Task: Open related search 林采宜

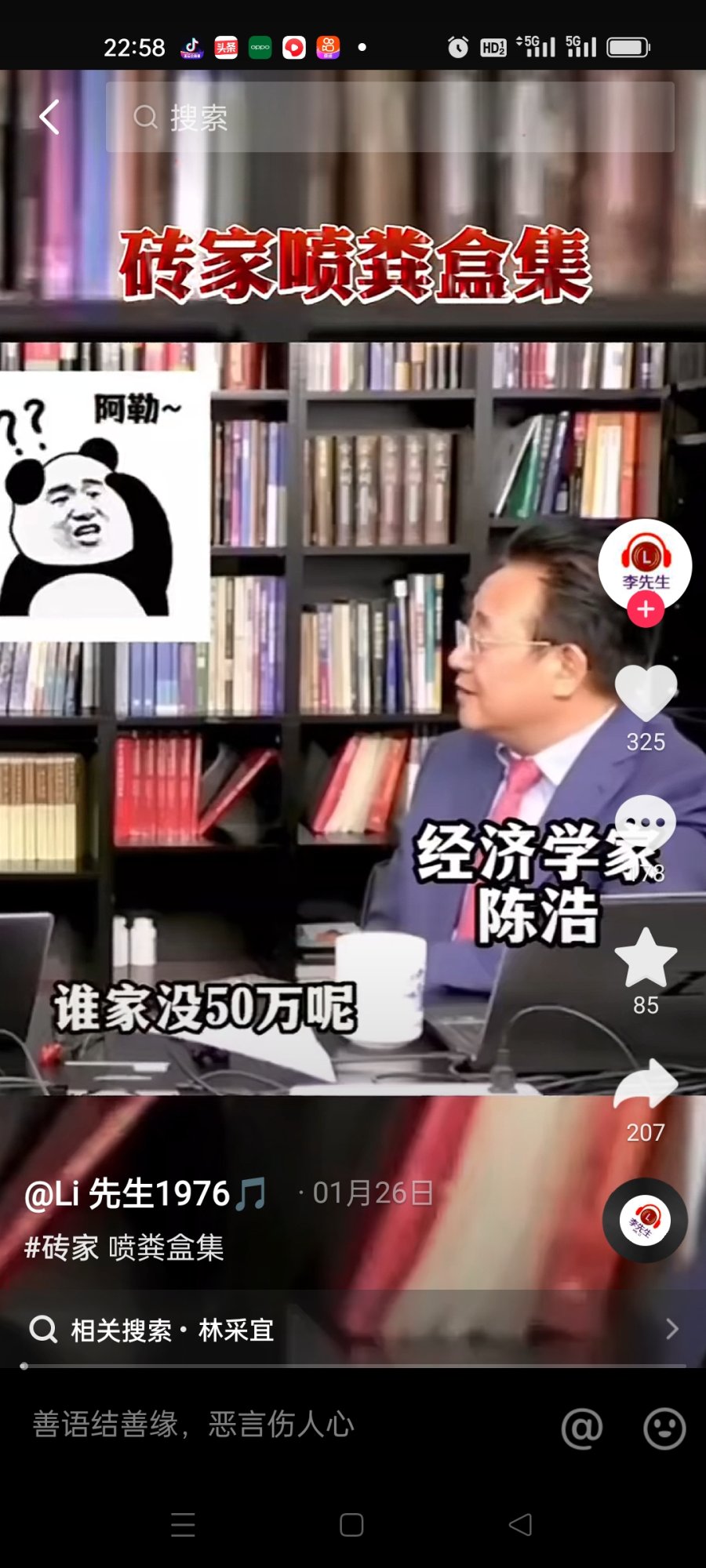Action: point(235,1330)
